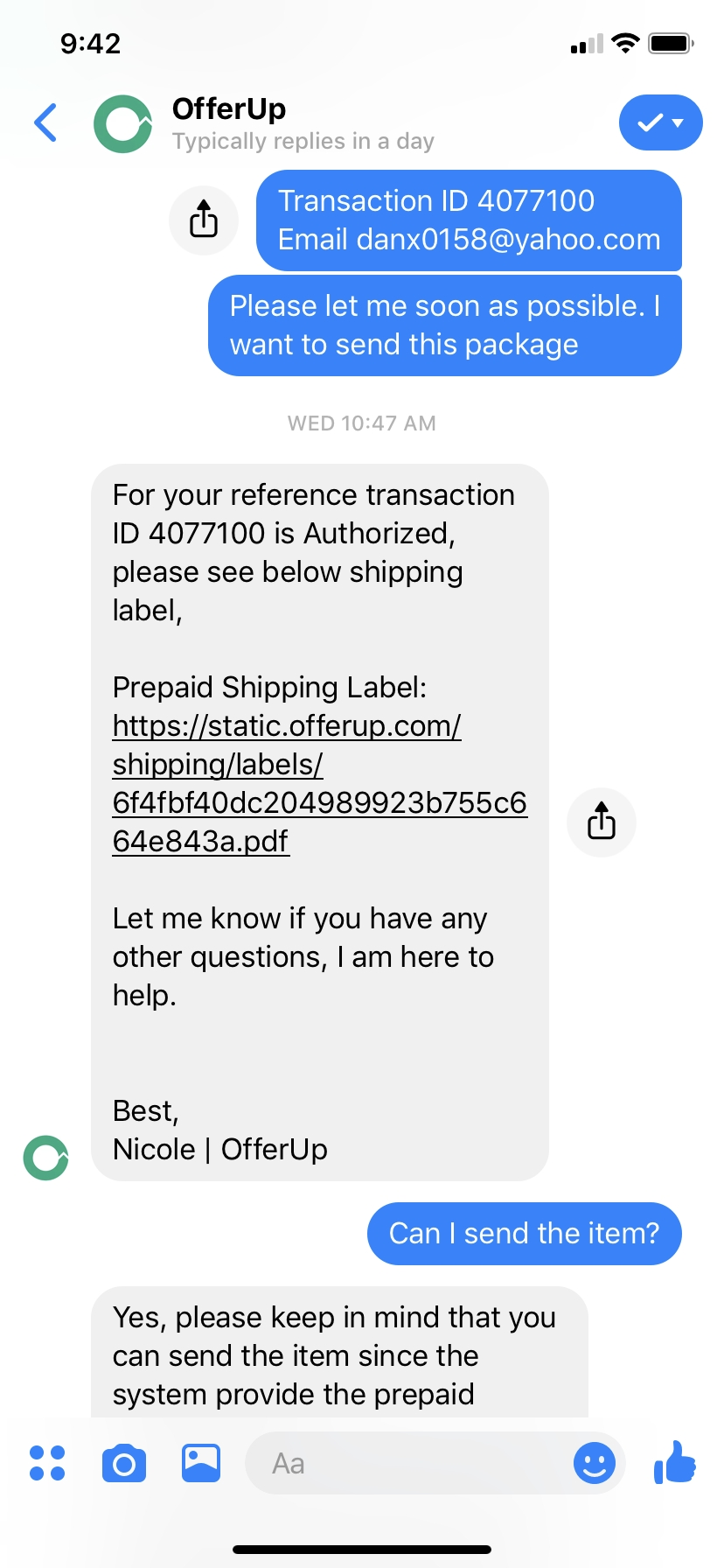Tap the WED 10:47 AM timestamp
Viewport: 724px width, 1568px height.
pyautogui.click(x=361, y=423)
